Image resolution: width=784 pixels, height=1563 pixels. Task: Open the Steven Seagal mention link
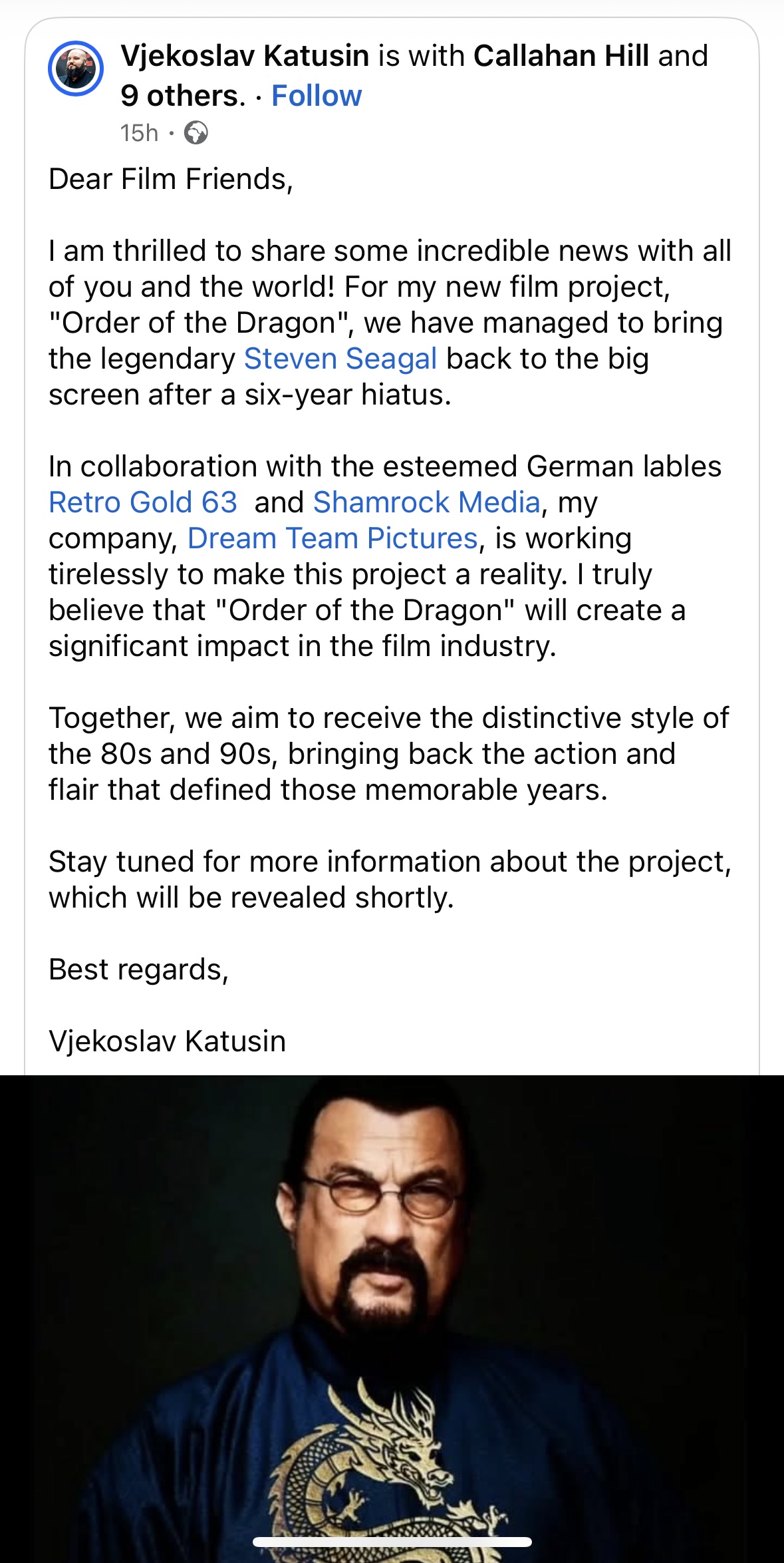tap(340, 359)
